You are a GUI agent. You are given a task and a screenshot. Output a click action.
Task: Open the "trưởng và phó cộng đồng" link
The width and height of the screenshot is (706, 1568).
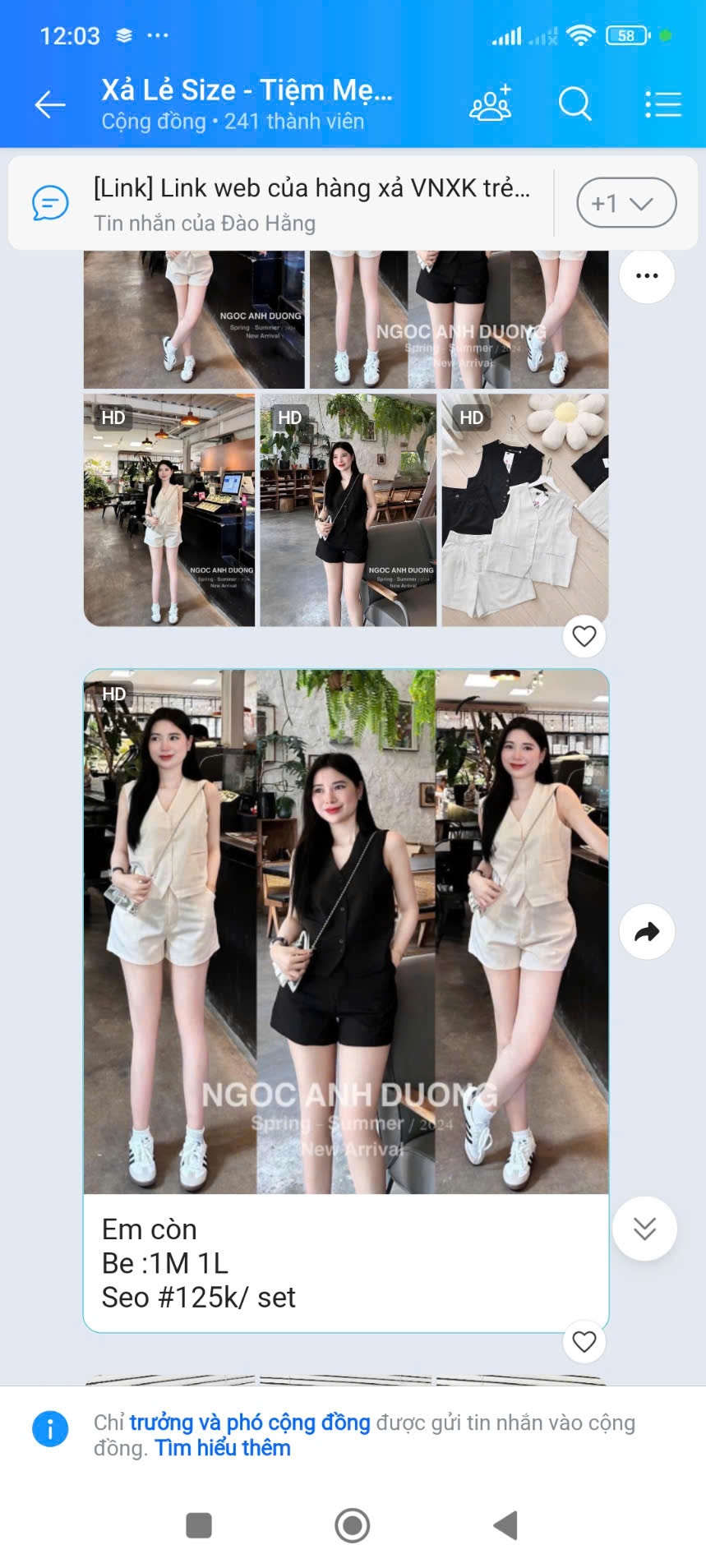[250, 1423]
